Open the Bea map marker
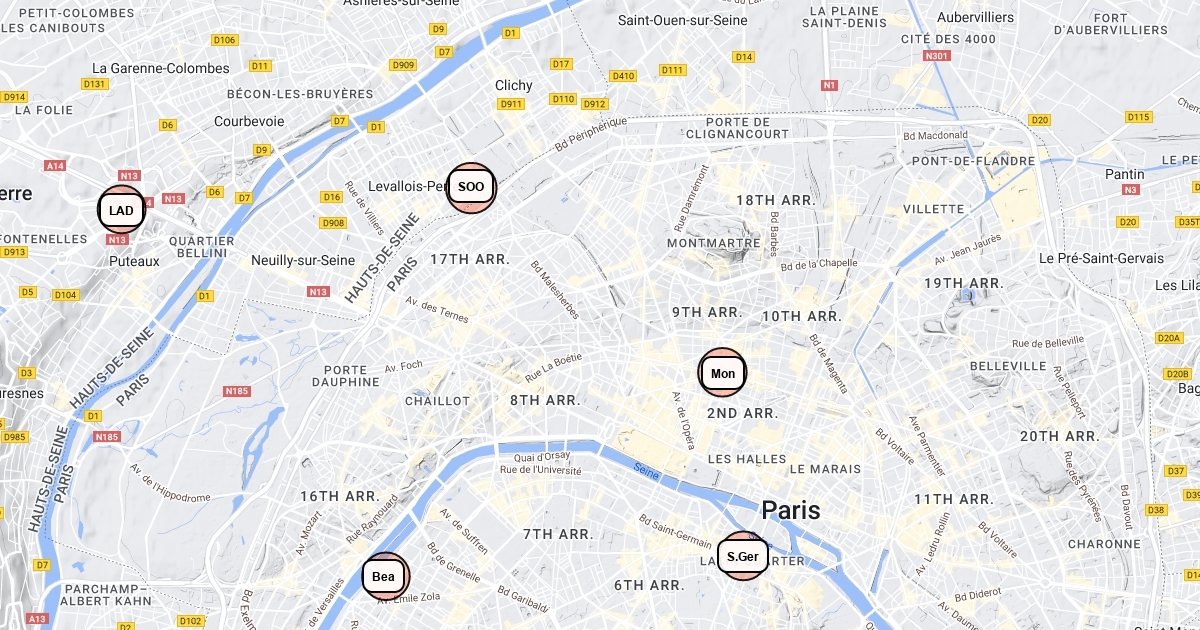The image size is (1200, 630). tap(385, 577)
